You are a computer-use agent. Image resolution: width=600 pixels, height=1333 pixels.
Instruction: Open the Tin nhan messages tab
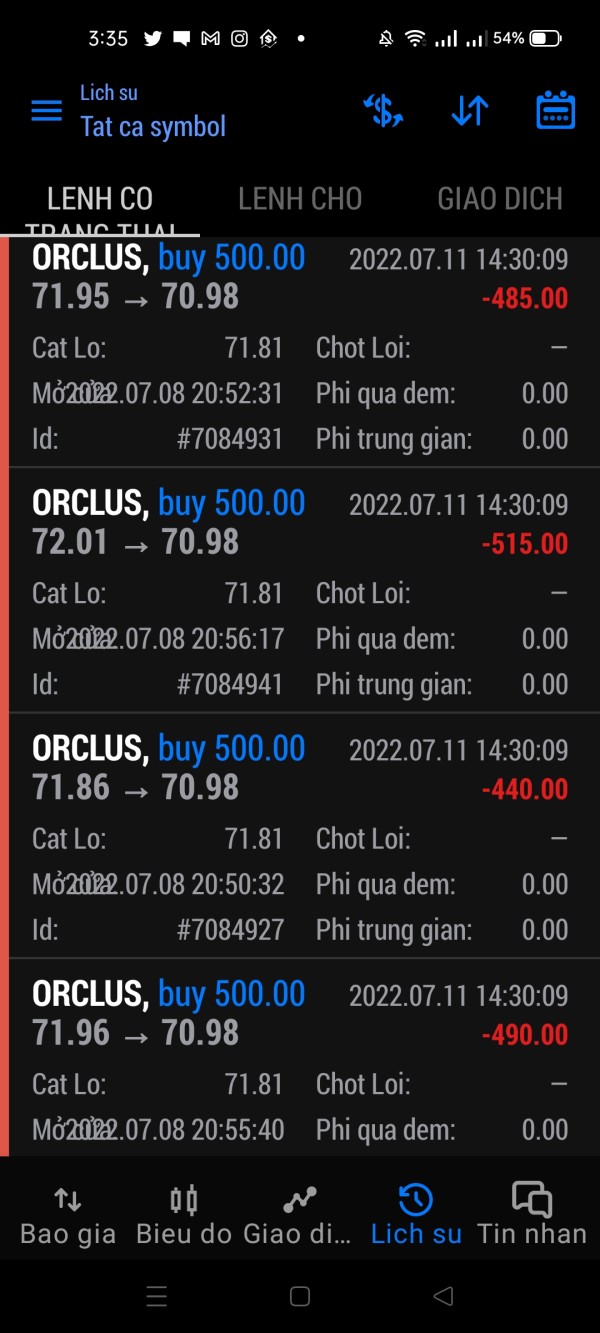coord(532,1215)
